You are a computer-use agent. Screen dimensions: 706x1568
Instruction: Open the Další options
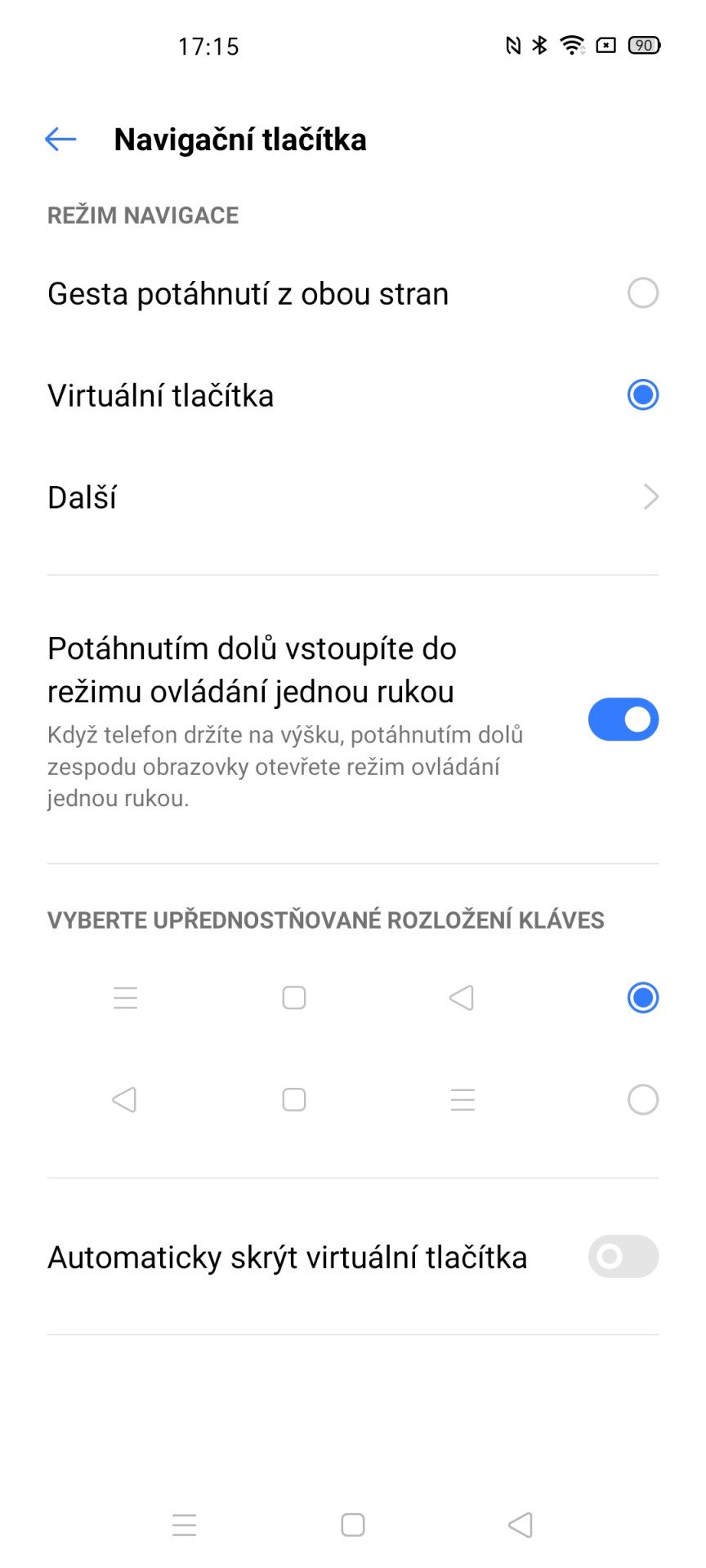[353, 497]
